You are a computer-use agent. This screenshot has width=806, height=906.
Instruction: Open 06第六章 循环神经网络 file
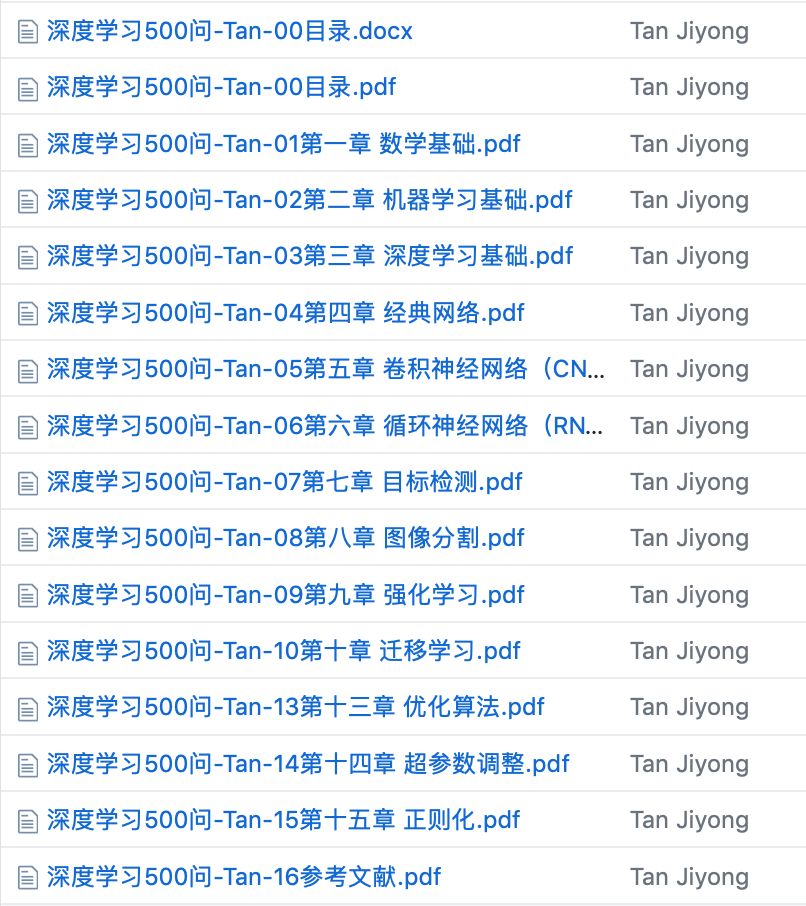pos(325,426)
